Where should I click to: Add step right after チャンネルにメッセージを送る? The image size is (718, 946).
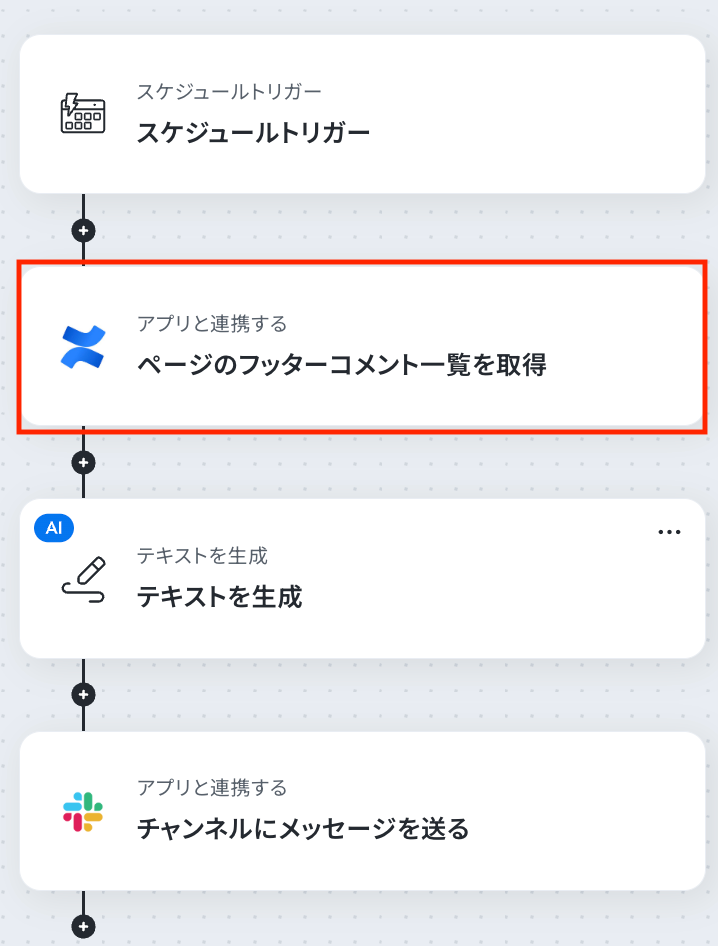(x=84, y=926)
